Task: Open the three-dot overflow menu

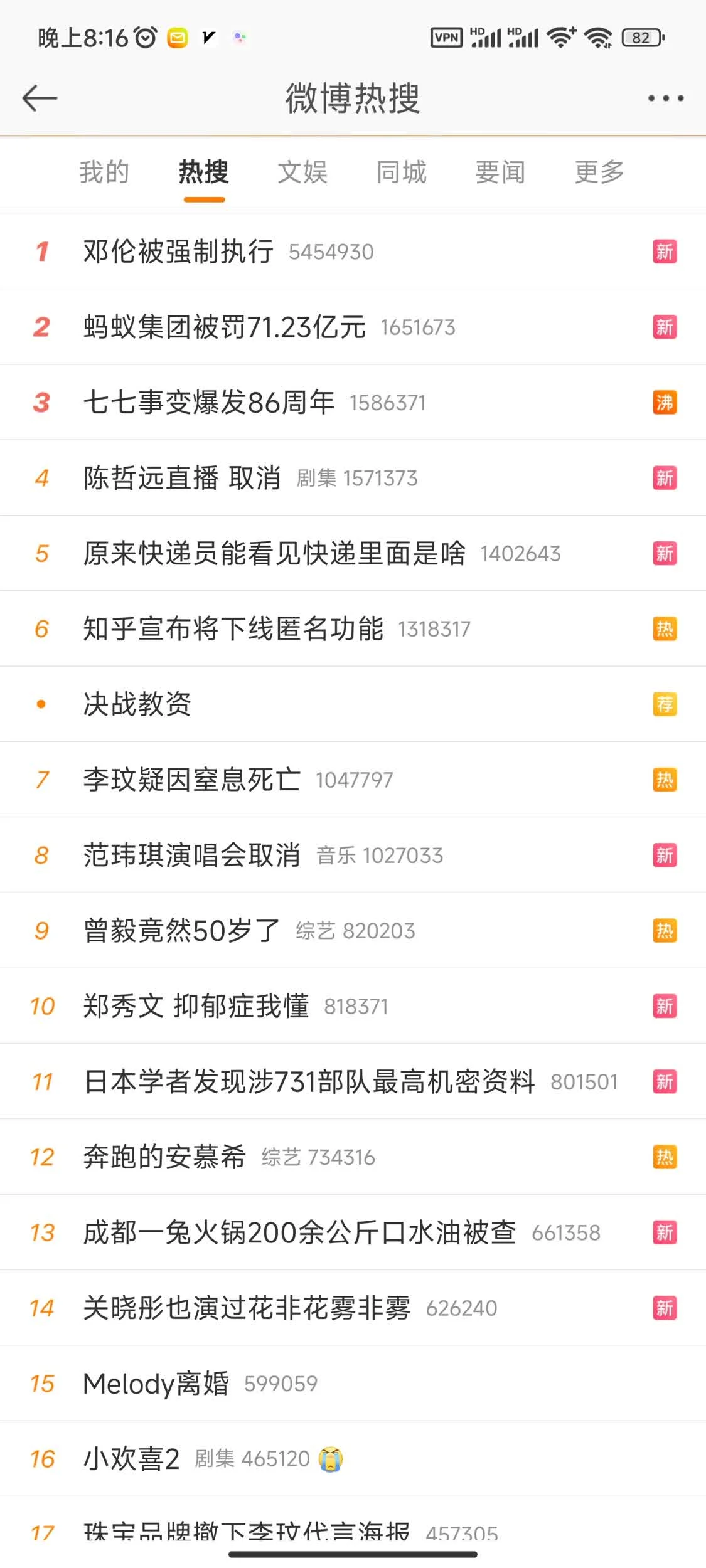Action: [x=665, y=98]
